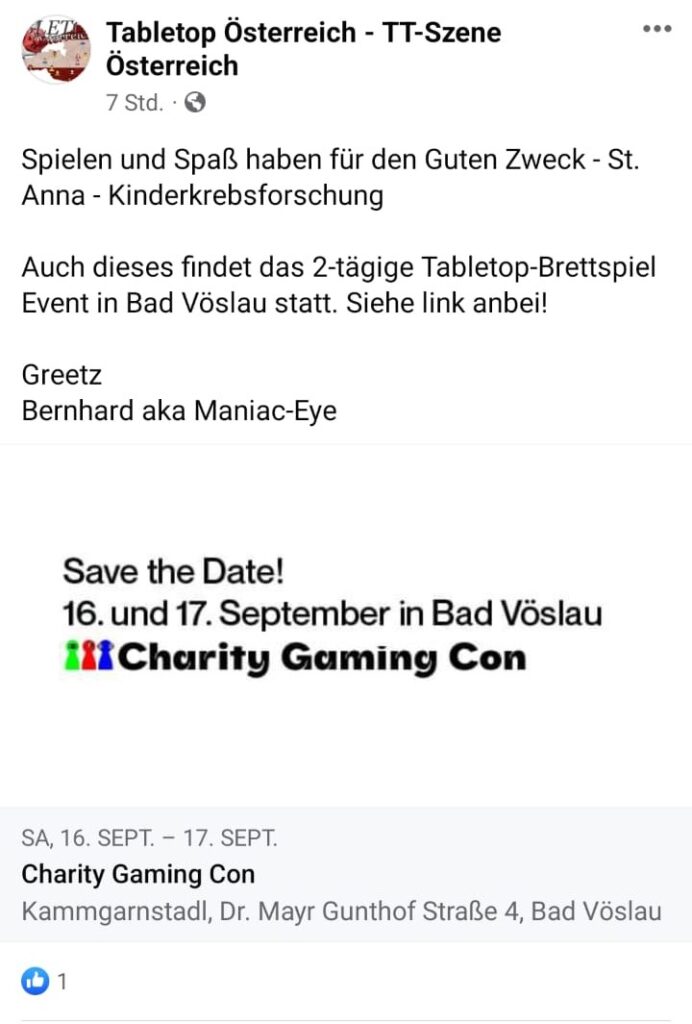Open Tabletop Österreich group profile picture
The height and width of the screenshot is (1024, 692).
pyautogui.click(x=56, y=49)
